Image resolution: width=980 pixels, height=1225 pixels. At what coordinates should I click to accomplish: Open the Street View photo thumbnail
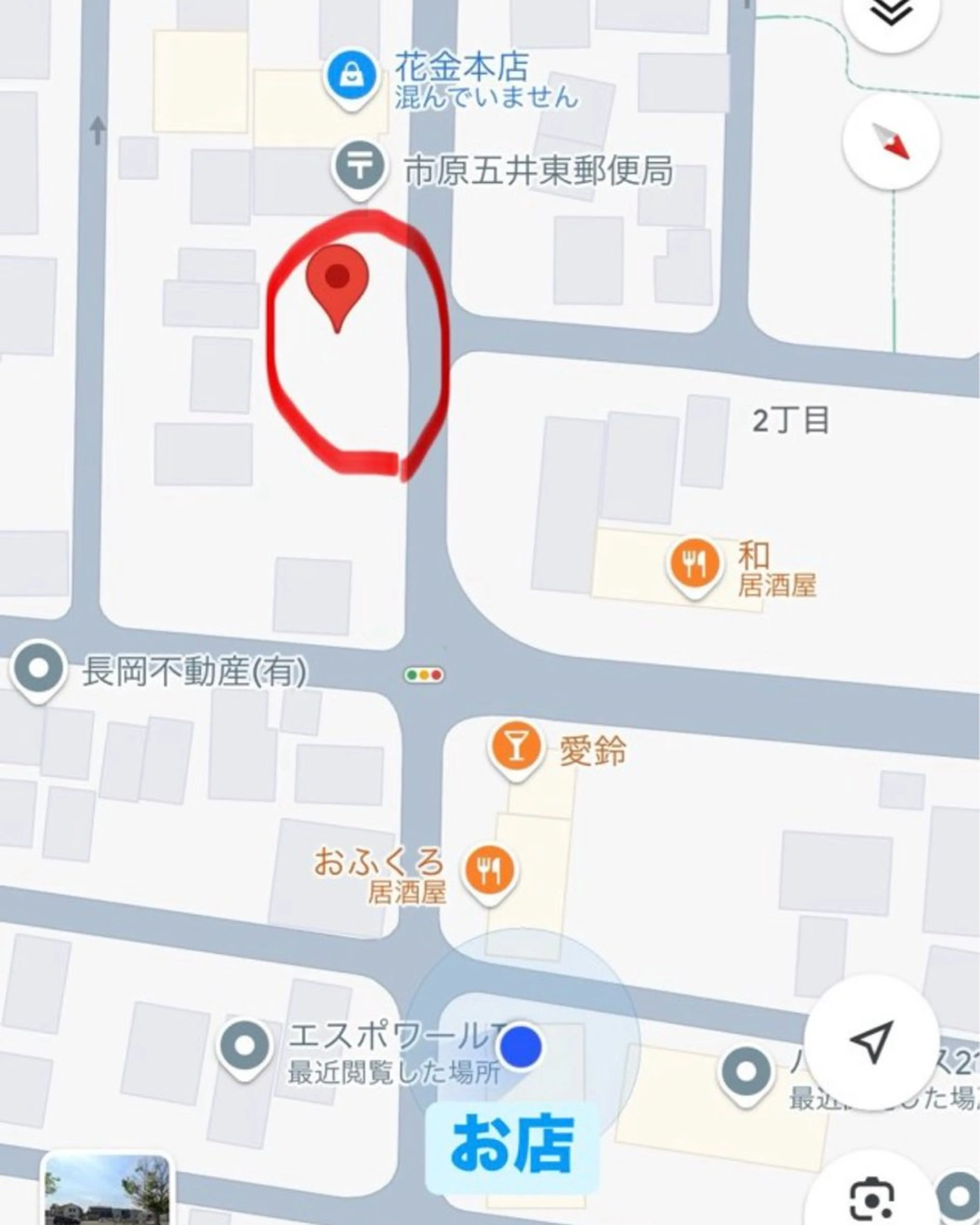pyautogui.click(x=107, y=1189)
